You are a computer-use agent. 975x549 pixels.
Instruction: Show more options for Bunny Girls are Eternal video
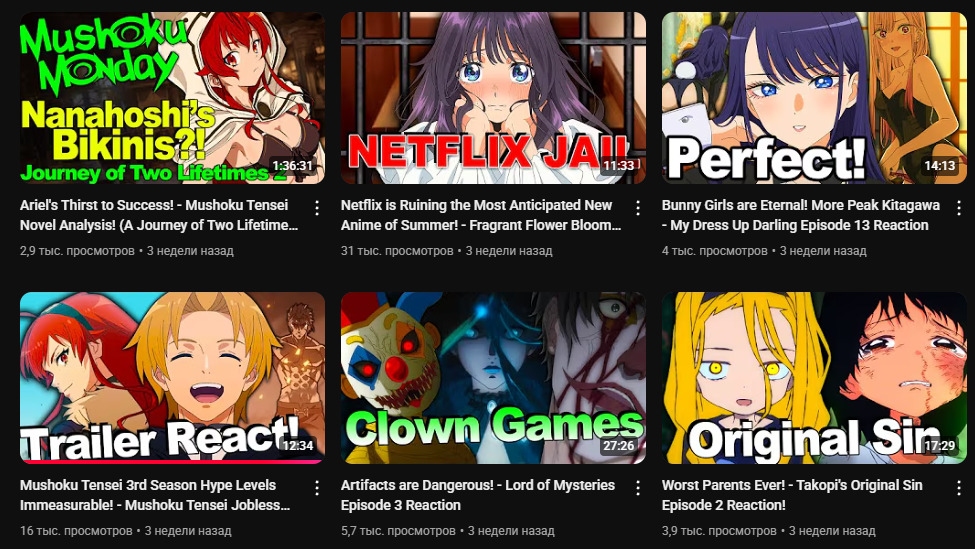tap(959, 208)
